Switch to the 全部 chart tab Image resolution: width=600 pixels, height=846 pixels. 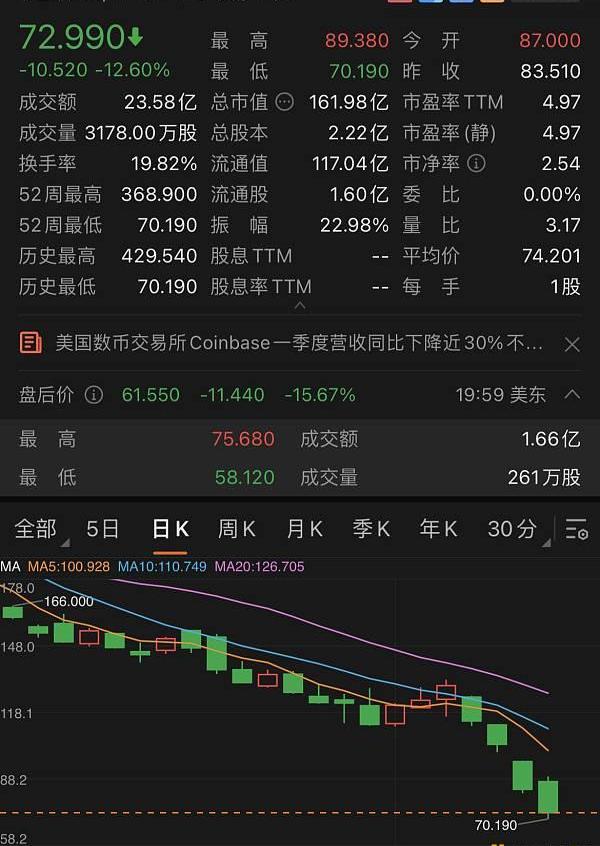pyautogui.click(x=35, y=529)
